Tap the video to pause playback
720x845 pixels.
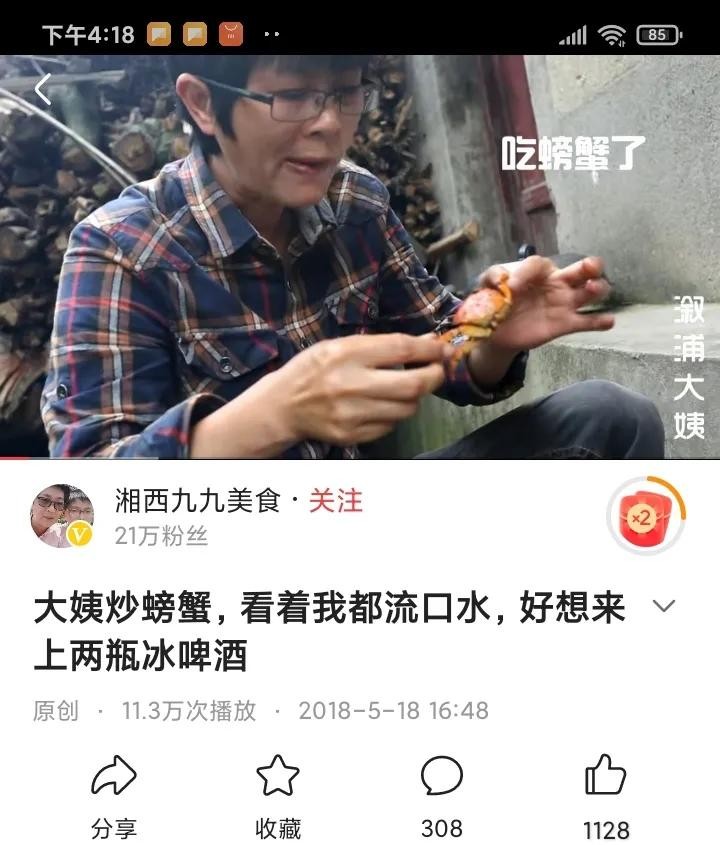click(360, 260)
